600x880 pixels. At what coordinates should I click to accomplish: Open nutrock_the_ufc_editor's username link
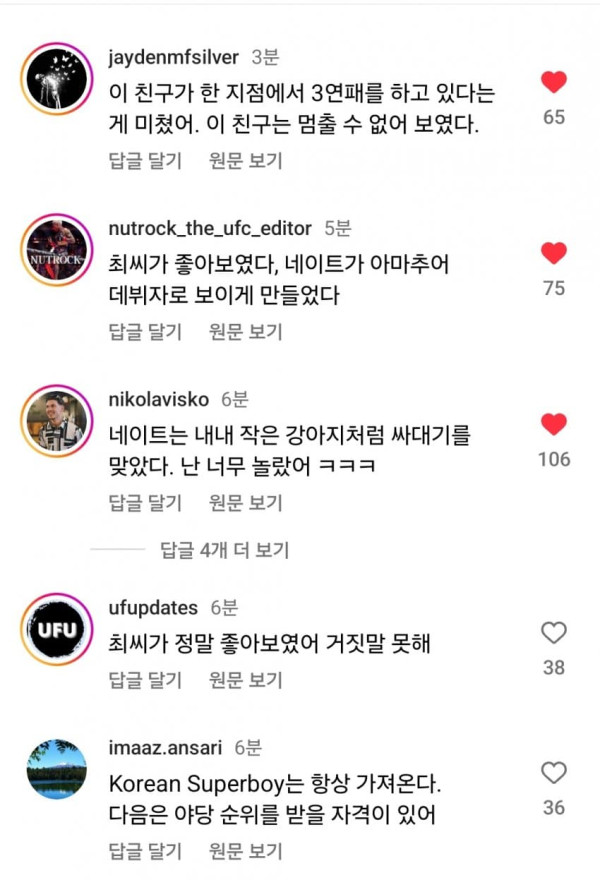[x=209, y=229]
